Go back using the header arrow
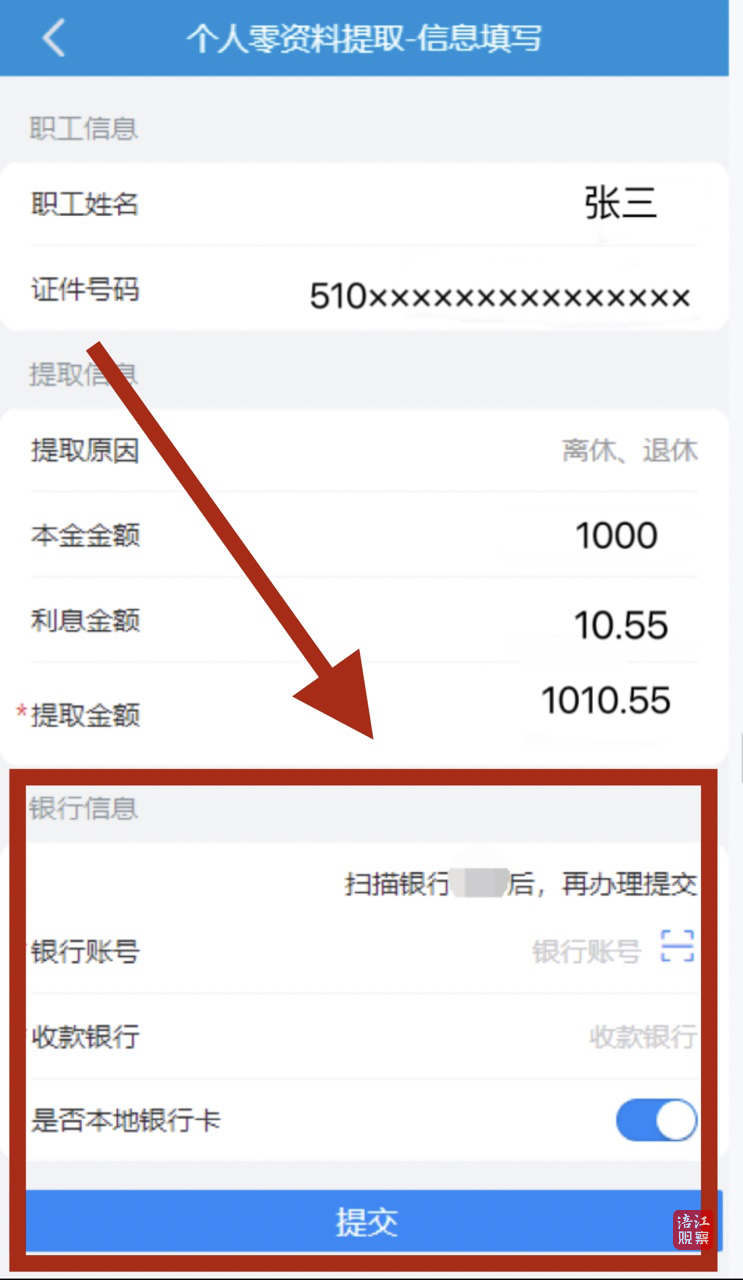This screenshot has width=743, height=1280. coord(54,38)
